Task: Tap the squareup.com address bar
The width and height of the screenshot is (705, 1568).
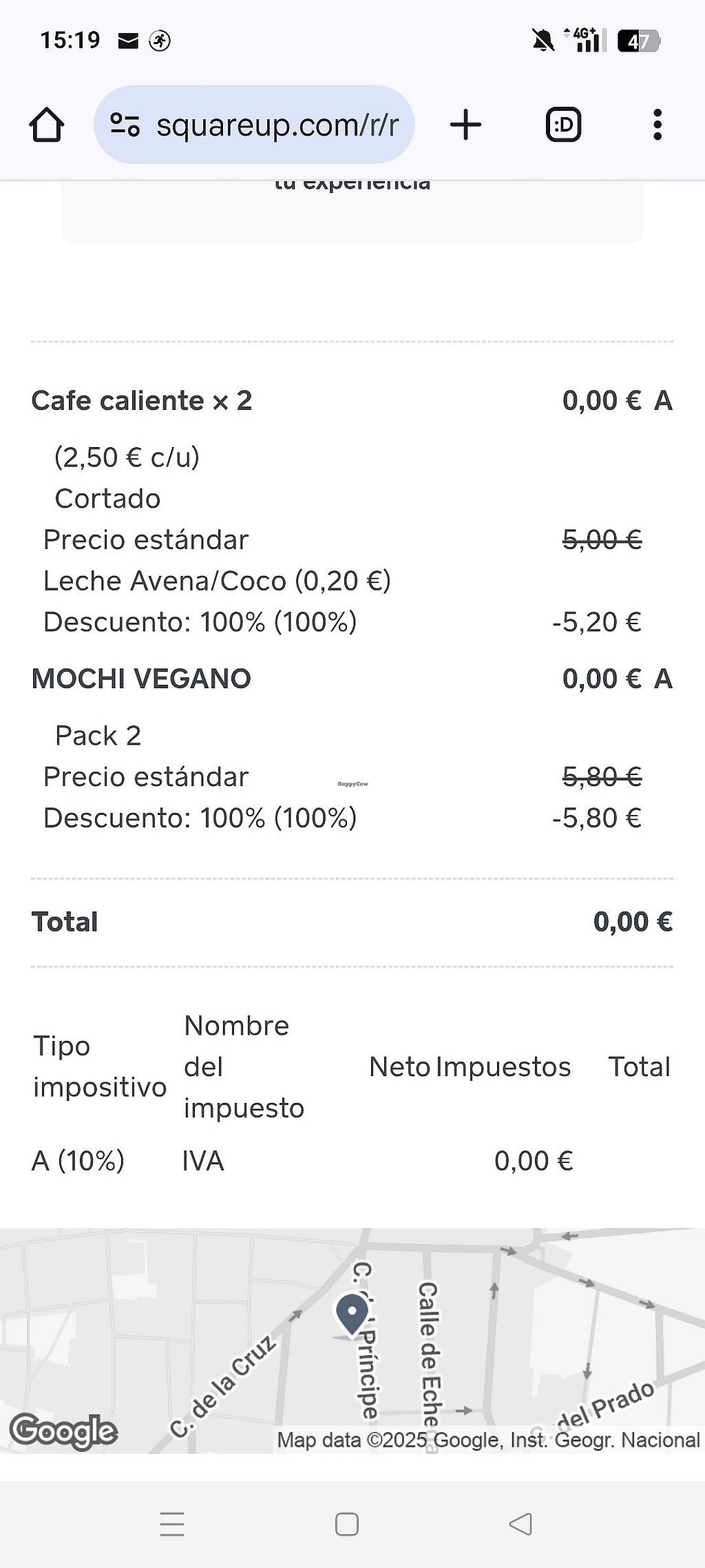Action: tap(277, 125)
